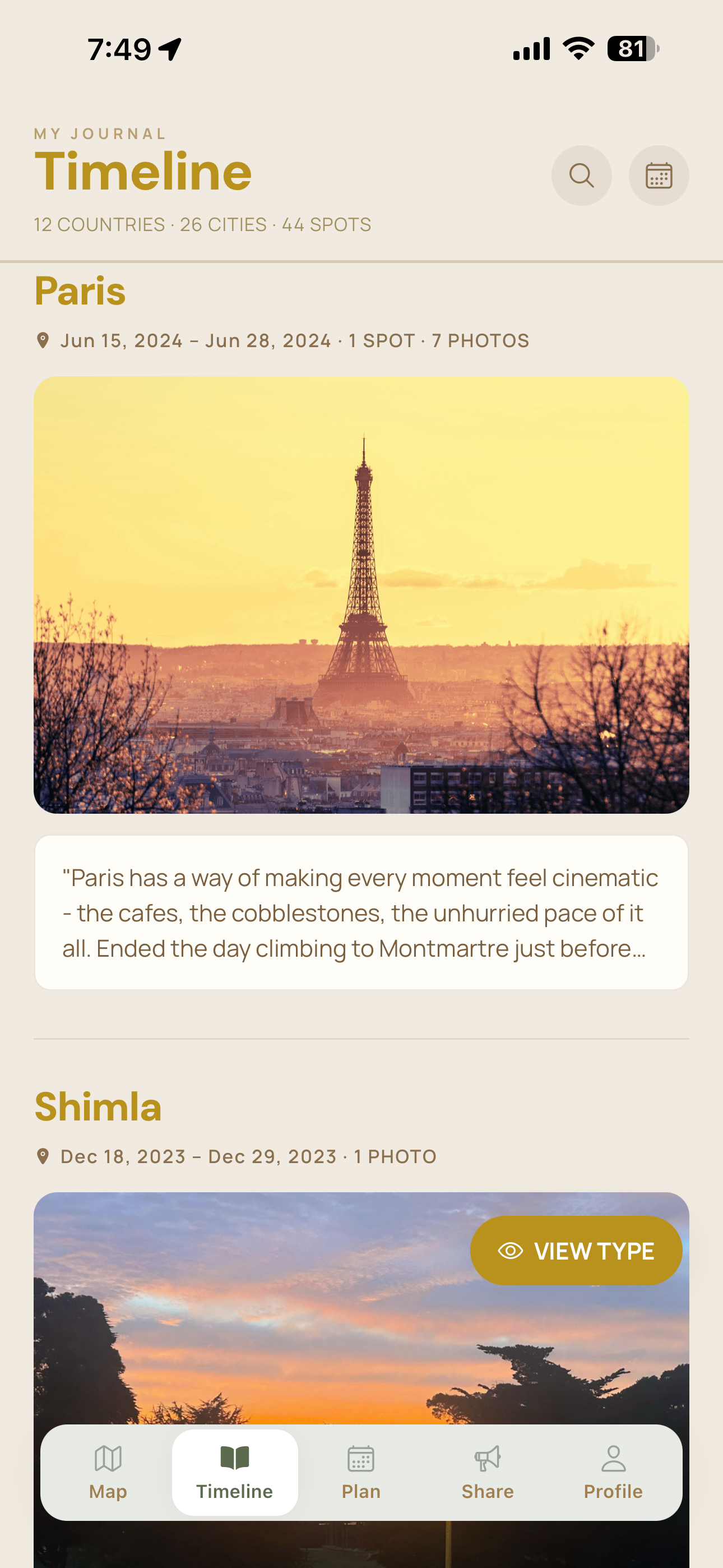Open the Paris city heading link
The image size is (723, 1568).
tap(80, 291)
